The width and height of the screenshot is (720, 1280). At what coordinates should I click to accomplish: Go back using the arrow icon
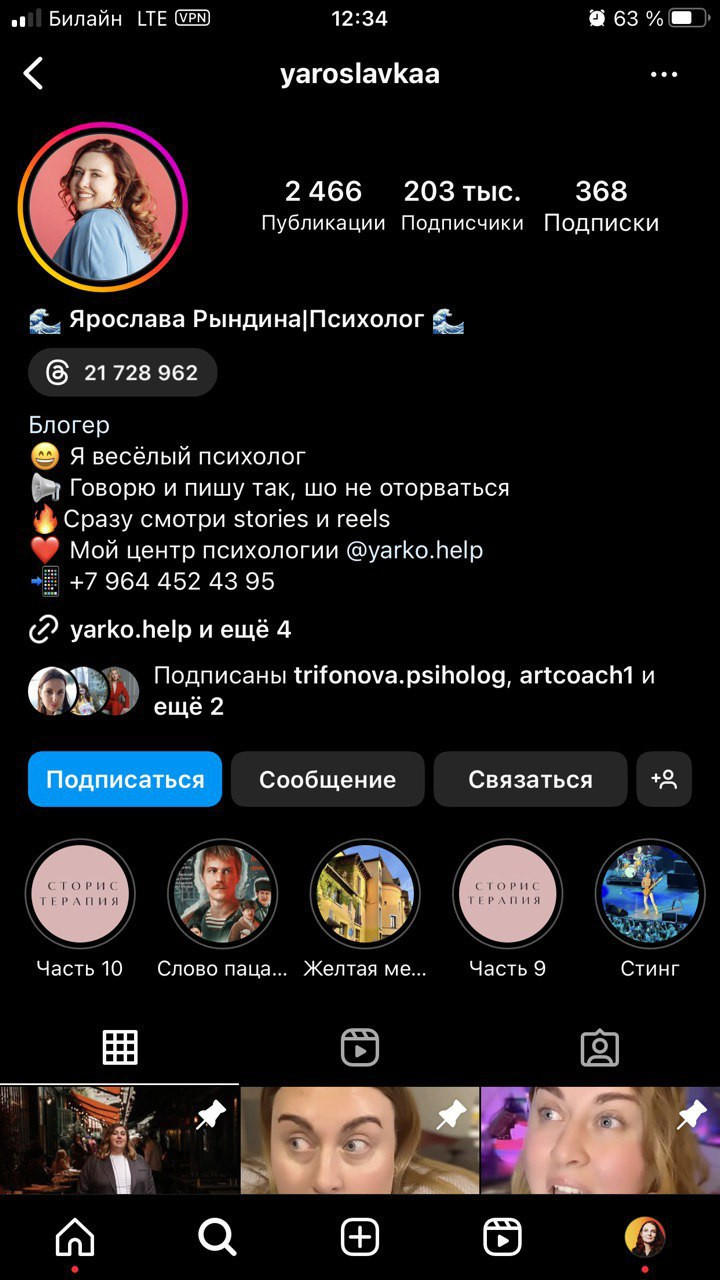pos(34,74)
